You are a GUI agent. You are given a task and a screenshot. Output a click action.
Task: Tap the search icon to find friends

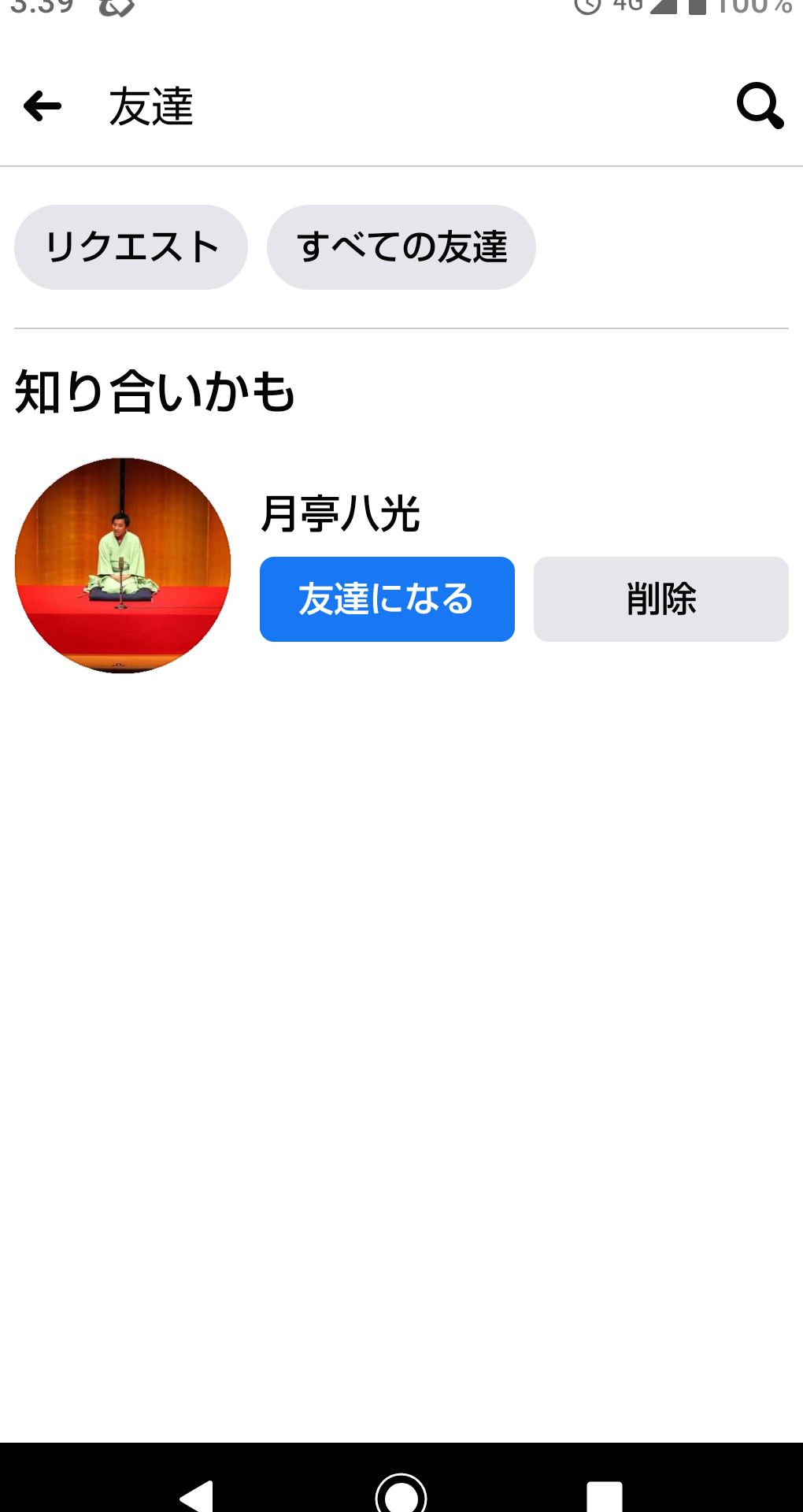(759, 106)
